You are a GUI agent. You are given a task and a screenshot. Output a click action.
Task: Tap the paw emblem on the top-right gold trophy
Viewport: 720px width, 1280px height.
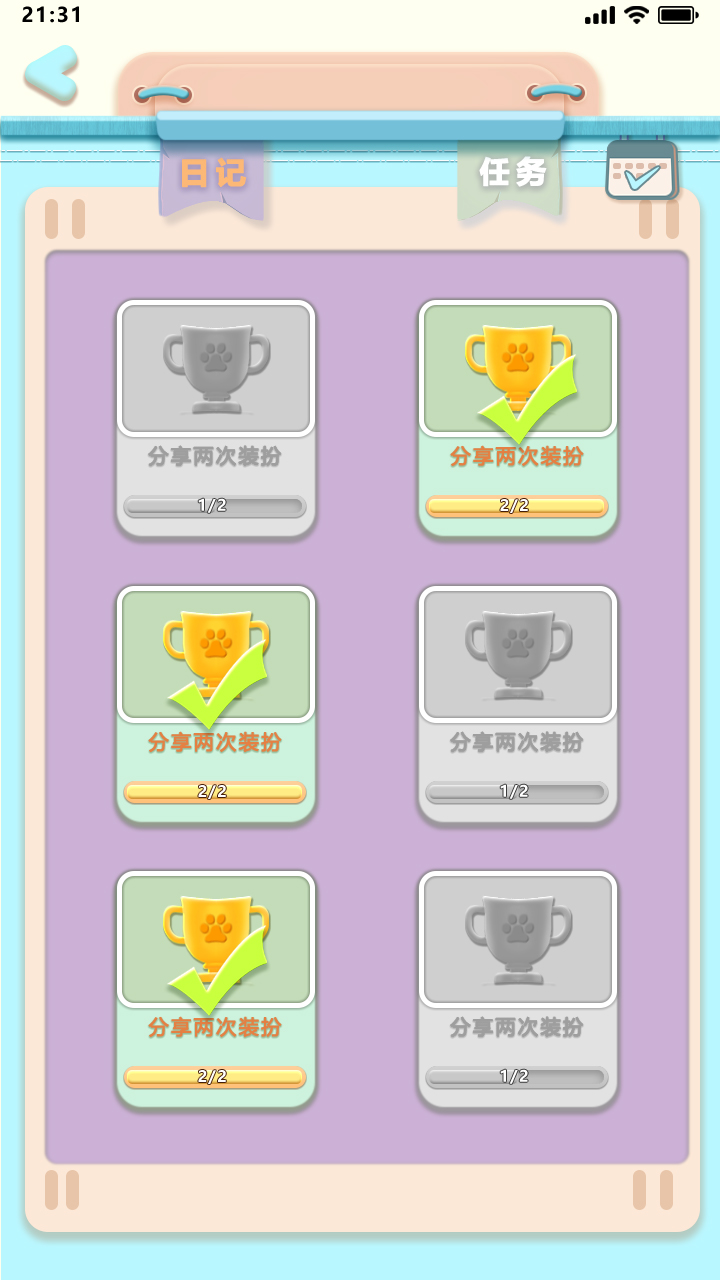point(517,355)
